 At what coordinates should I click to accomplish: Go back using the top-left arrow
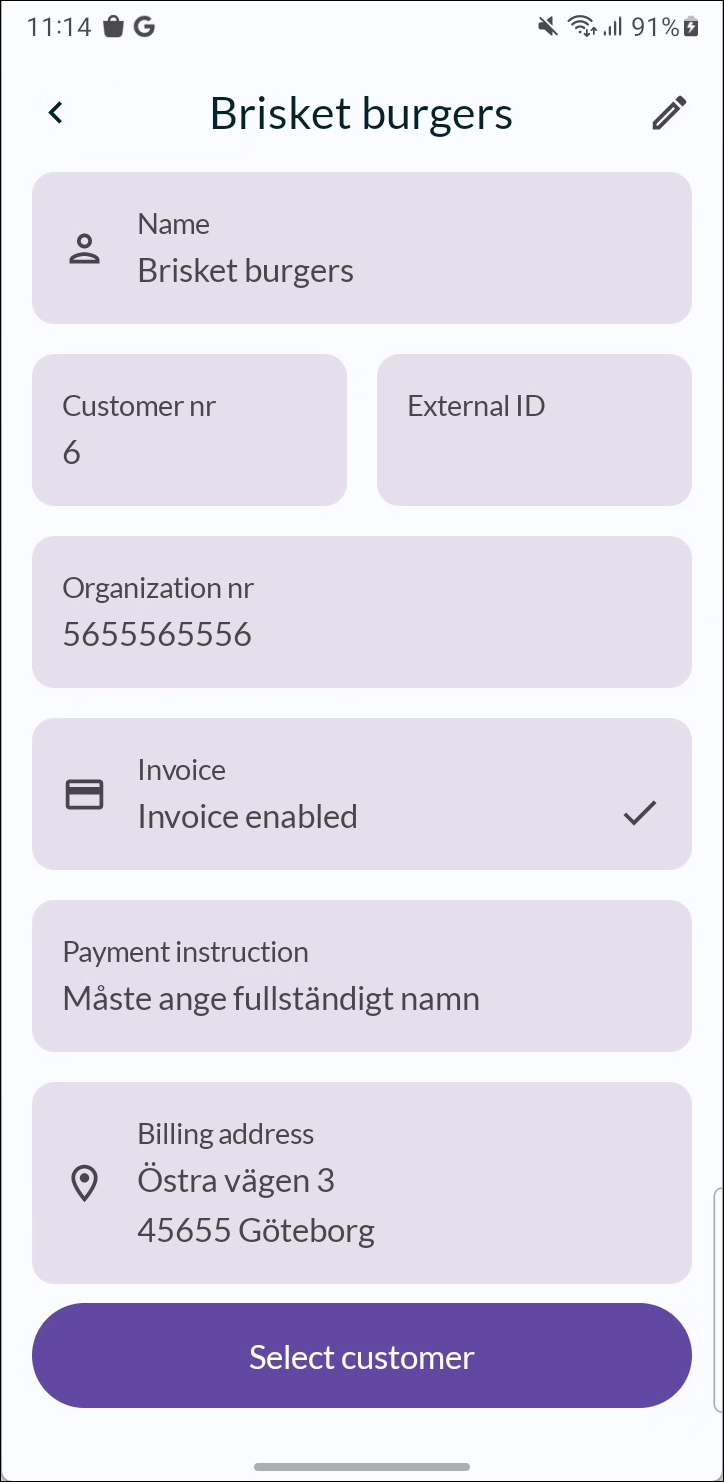pos(56,113)
